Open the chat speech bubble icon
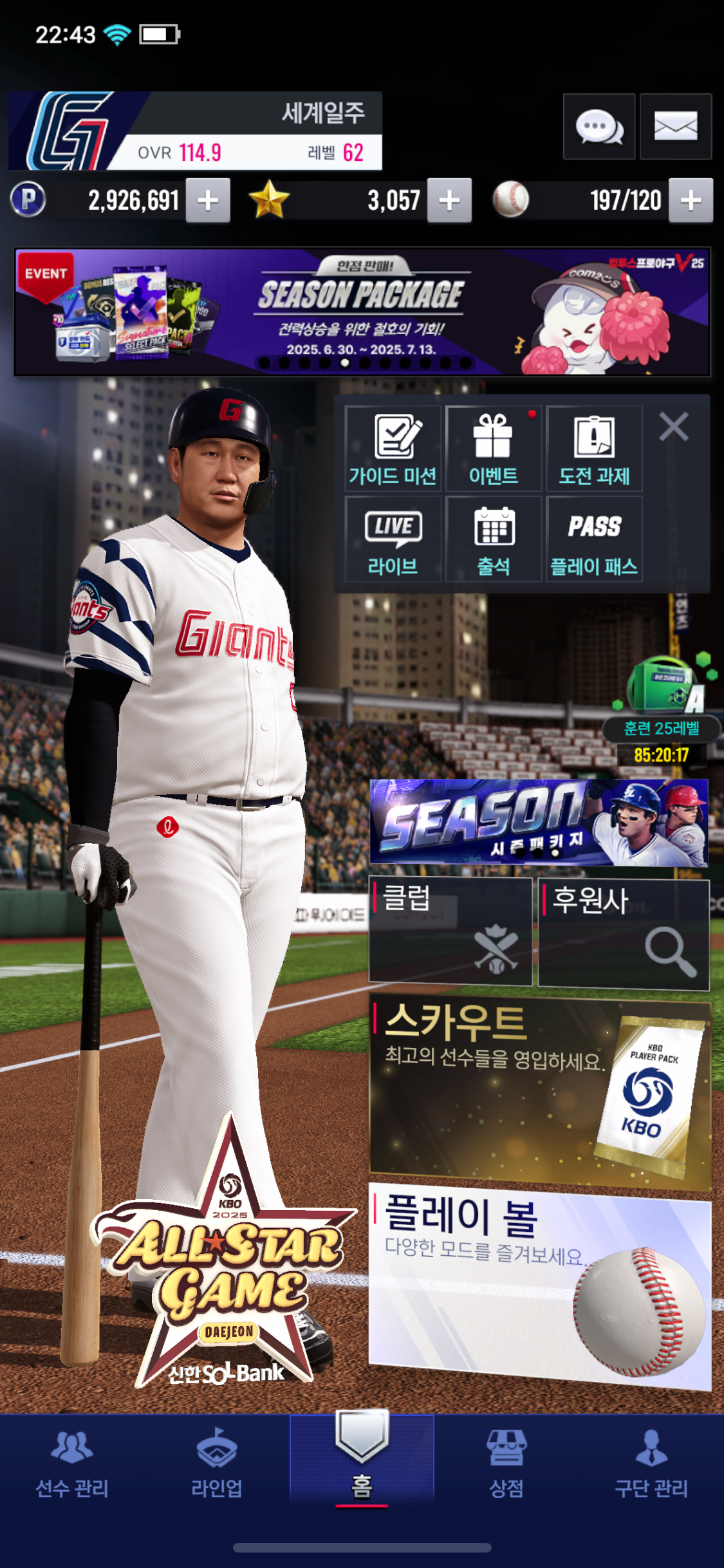Viewport: 724px width, 1568px height. click(599, 126)
